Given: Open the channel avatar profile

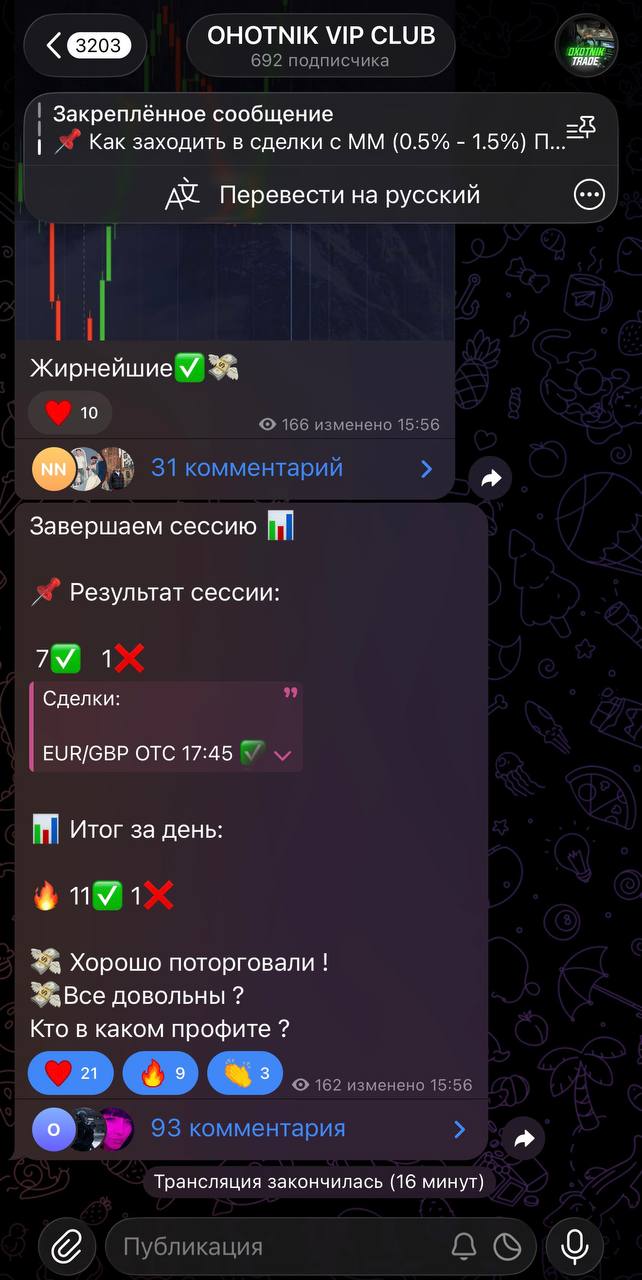Looking at the screenshot, I should coord(586,45).
